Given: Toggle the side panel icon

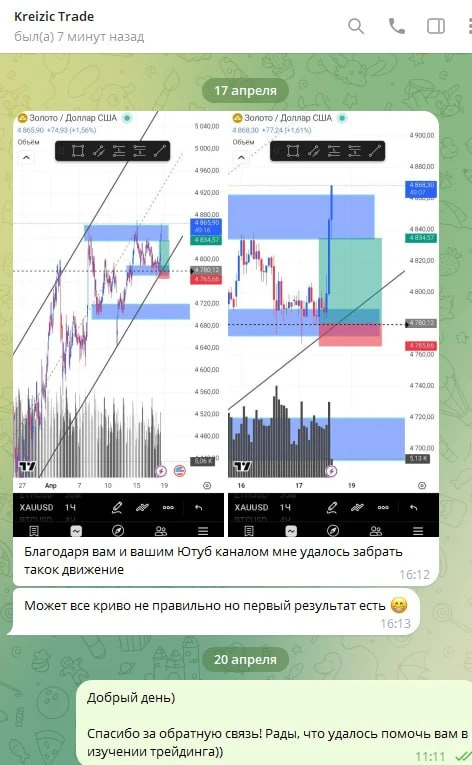Looking at the screenshot, I should click(436, 26).
